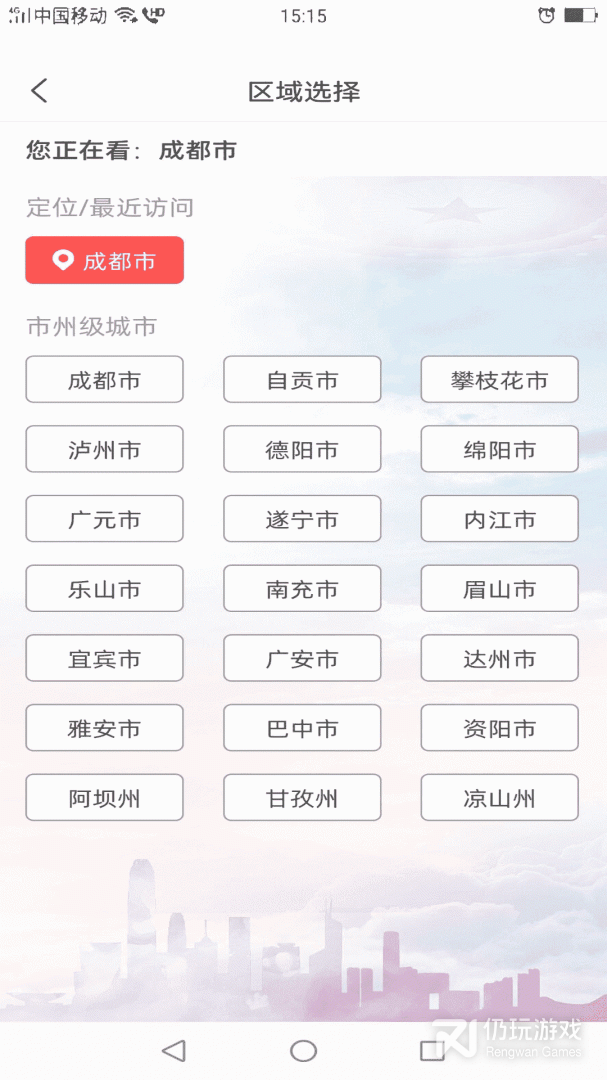Select 南充市 city
The image size is (607, 1080).
pos(302,589)
